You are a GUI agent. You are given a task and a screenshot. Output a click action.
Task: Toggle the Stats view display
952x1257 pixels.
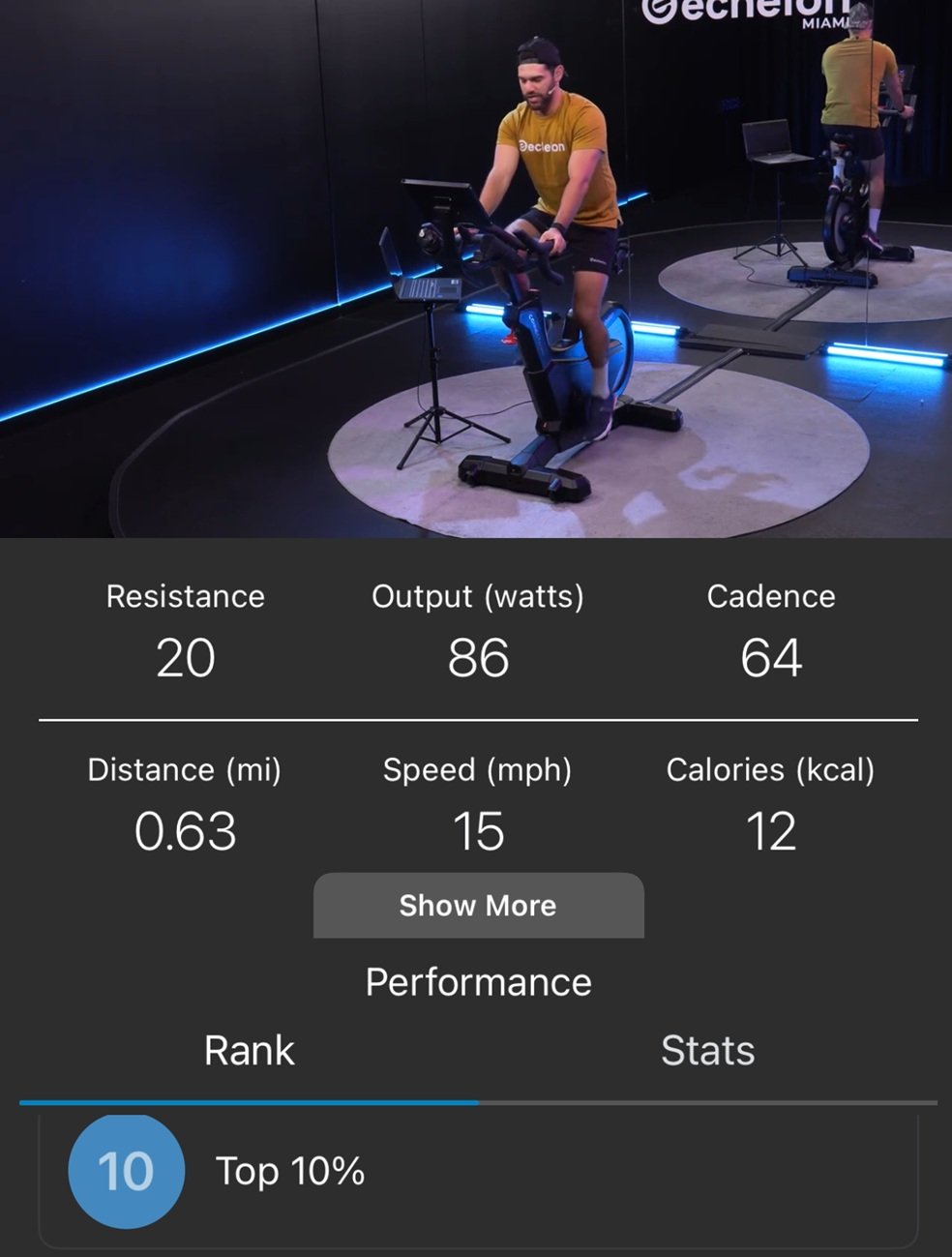[x=707, y=1050]
